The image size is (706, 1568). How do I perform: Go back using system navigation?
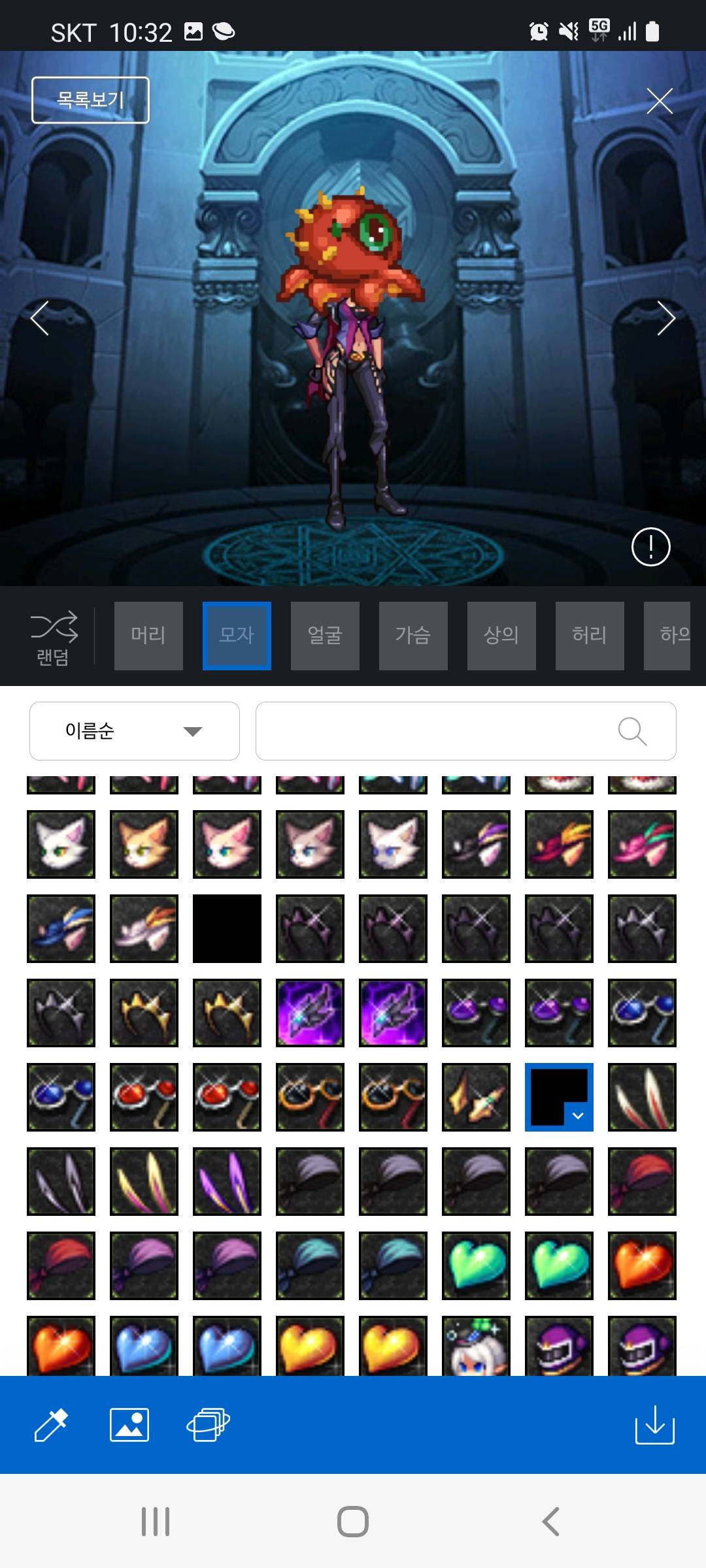tap(550, 1522)
